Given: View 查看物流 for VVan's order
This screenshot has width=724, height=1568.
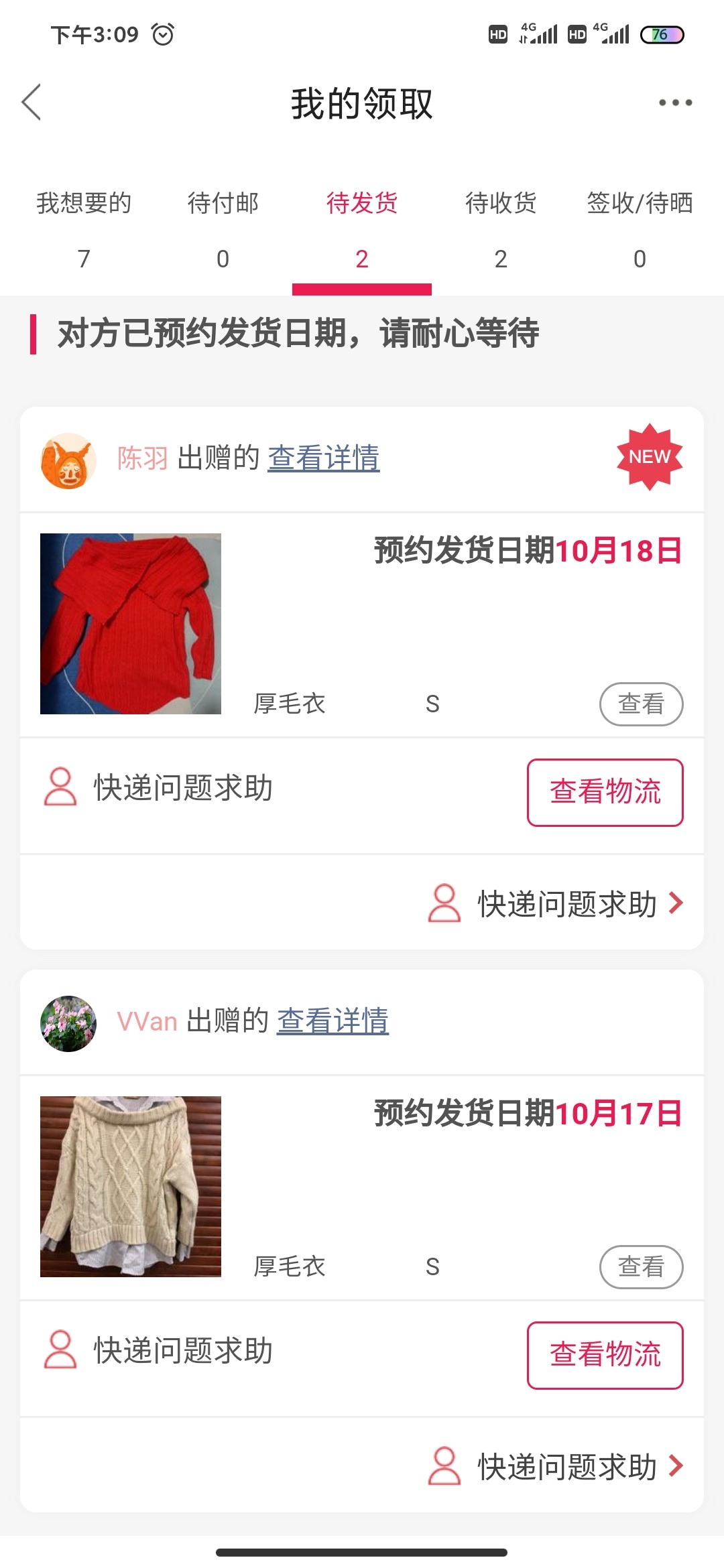Looking at the screenshot, I should (x=605, y=1355).
